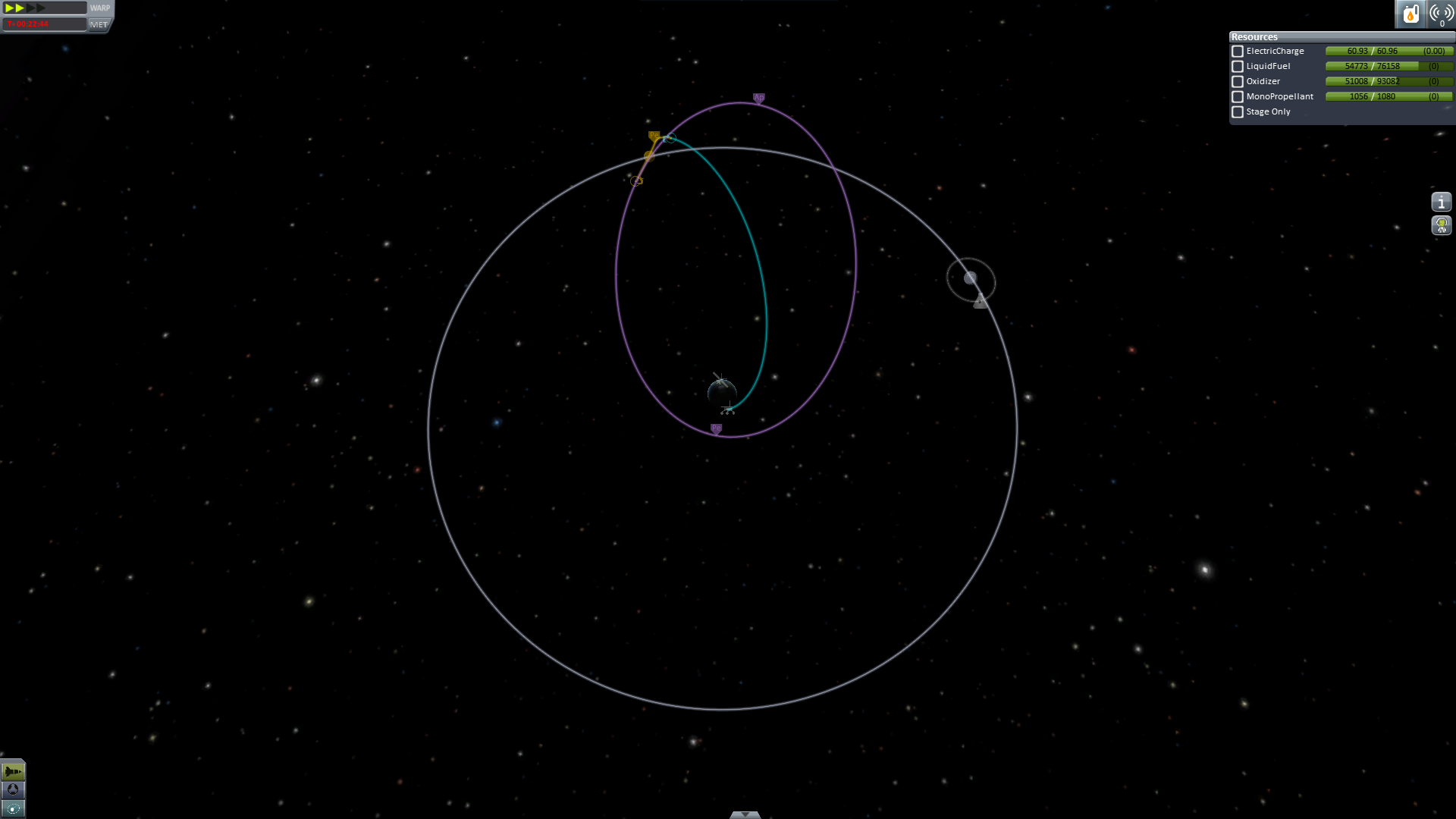
Task: Switch to the staging rocket mode
Action: click(x=13, y=772)
